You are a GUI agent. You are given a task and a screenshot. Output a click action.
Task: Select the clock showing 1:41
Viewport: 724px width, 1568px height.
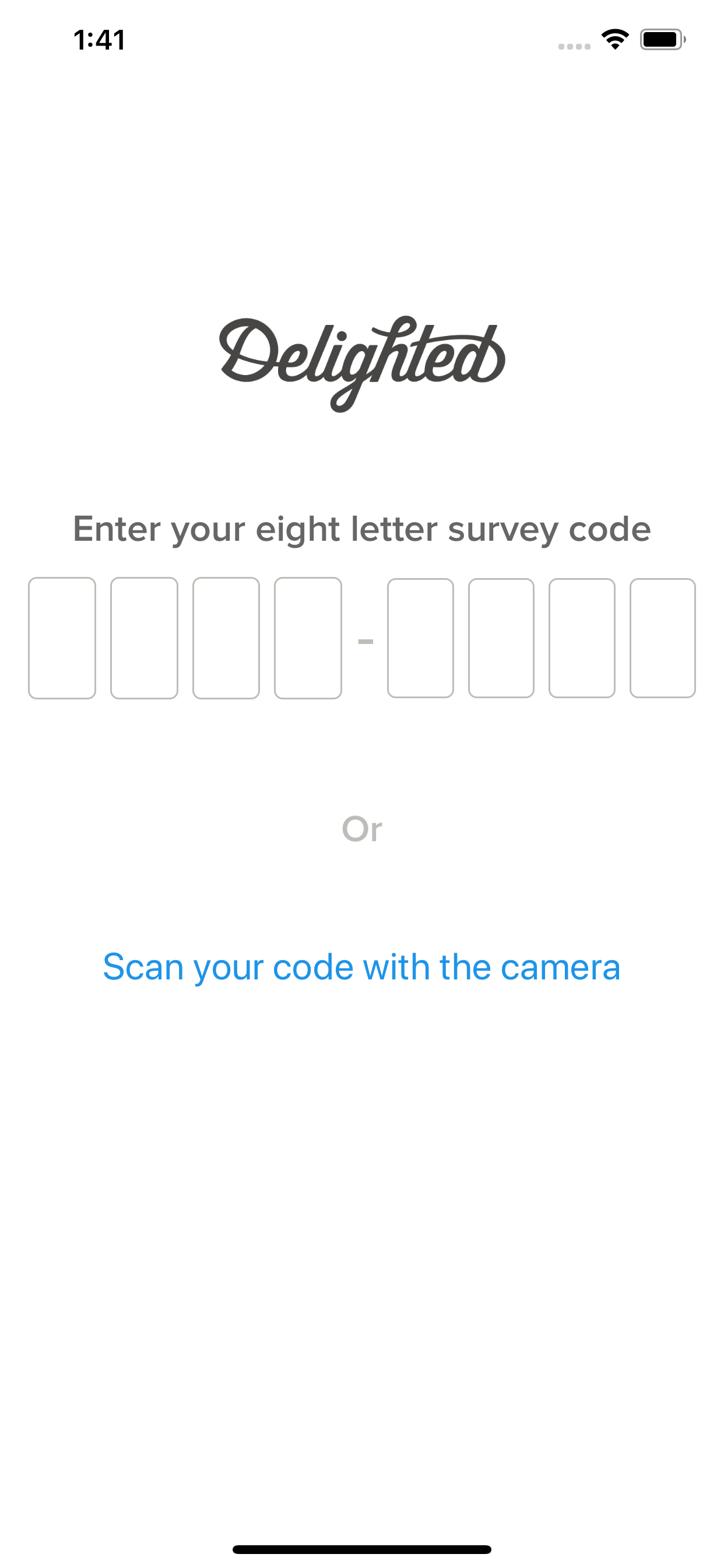(99, 40)
